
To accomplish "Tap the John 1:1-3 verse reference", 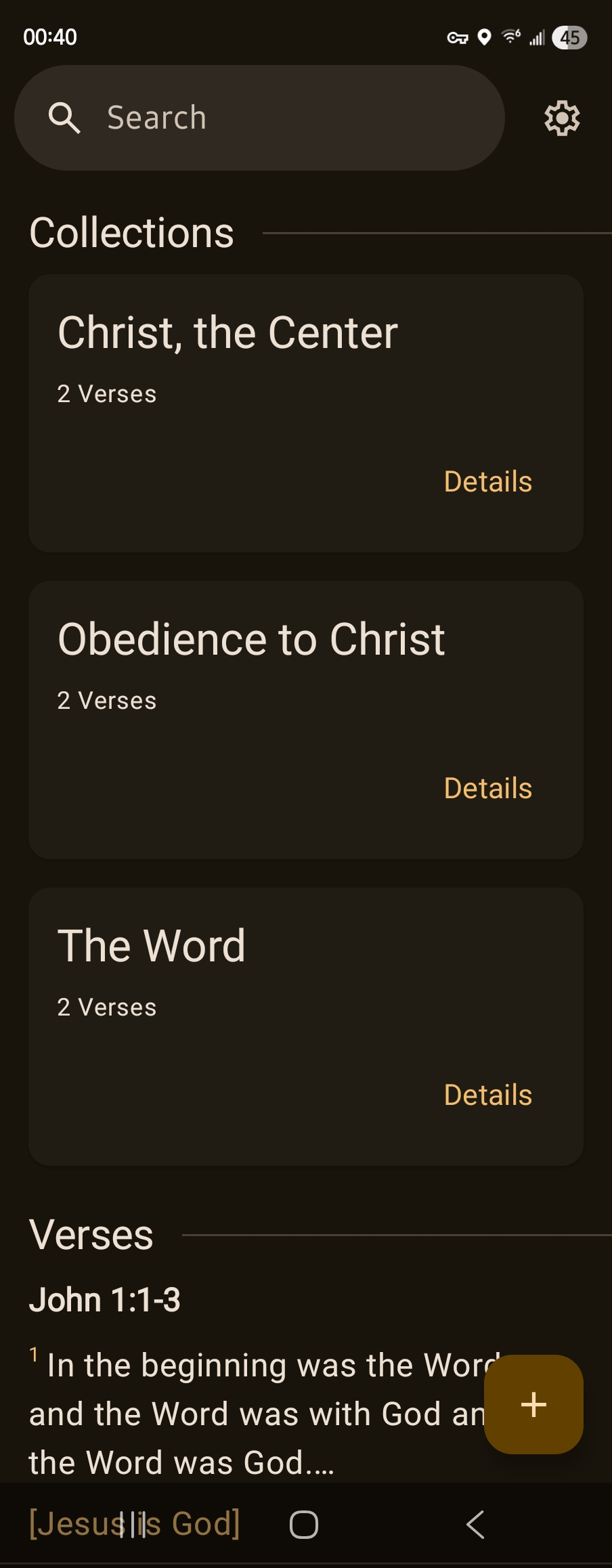I will click(x=104, y=1299).
